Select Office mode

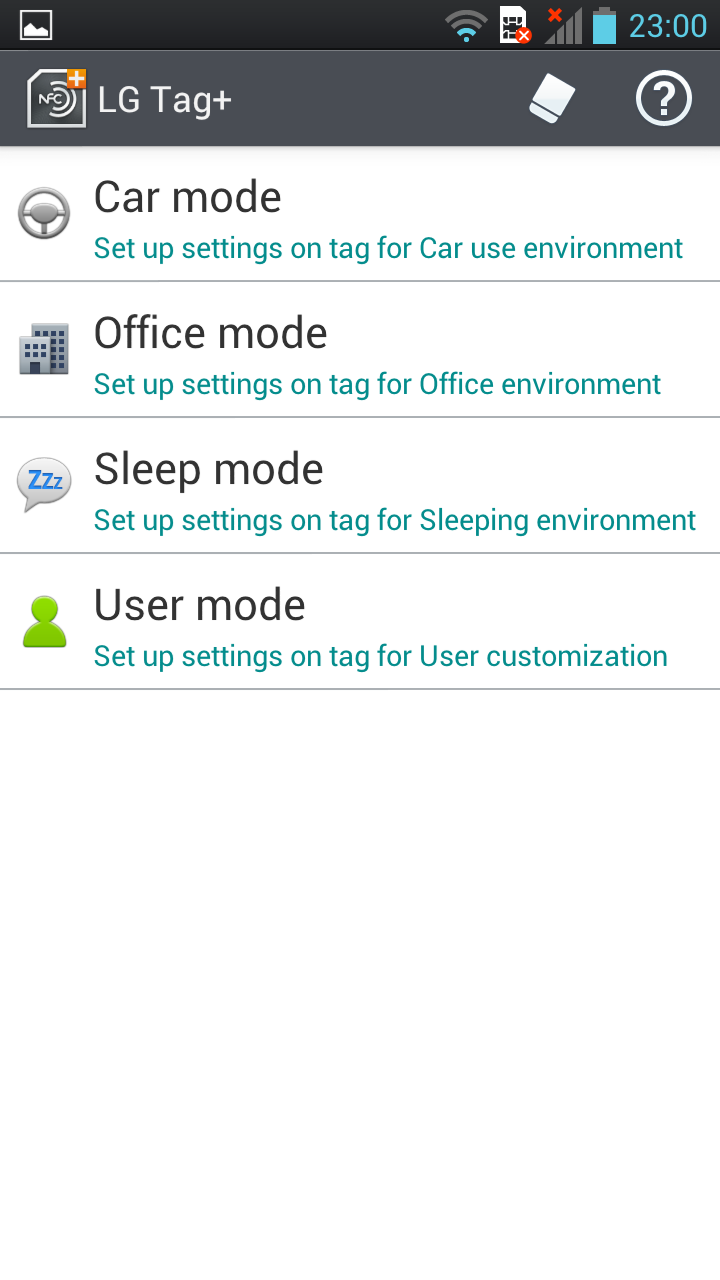(x=360, y=350)
